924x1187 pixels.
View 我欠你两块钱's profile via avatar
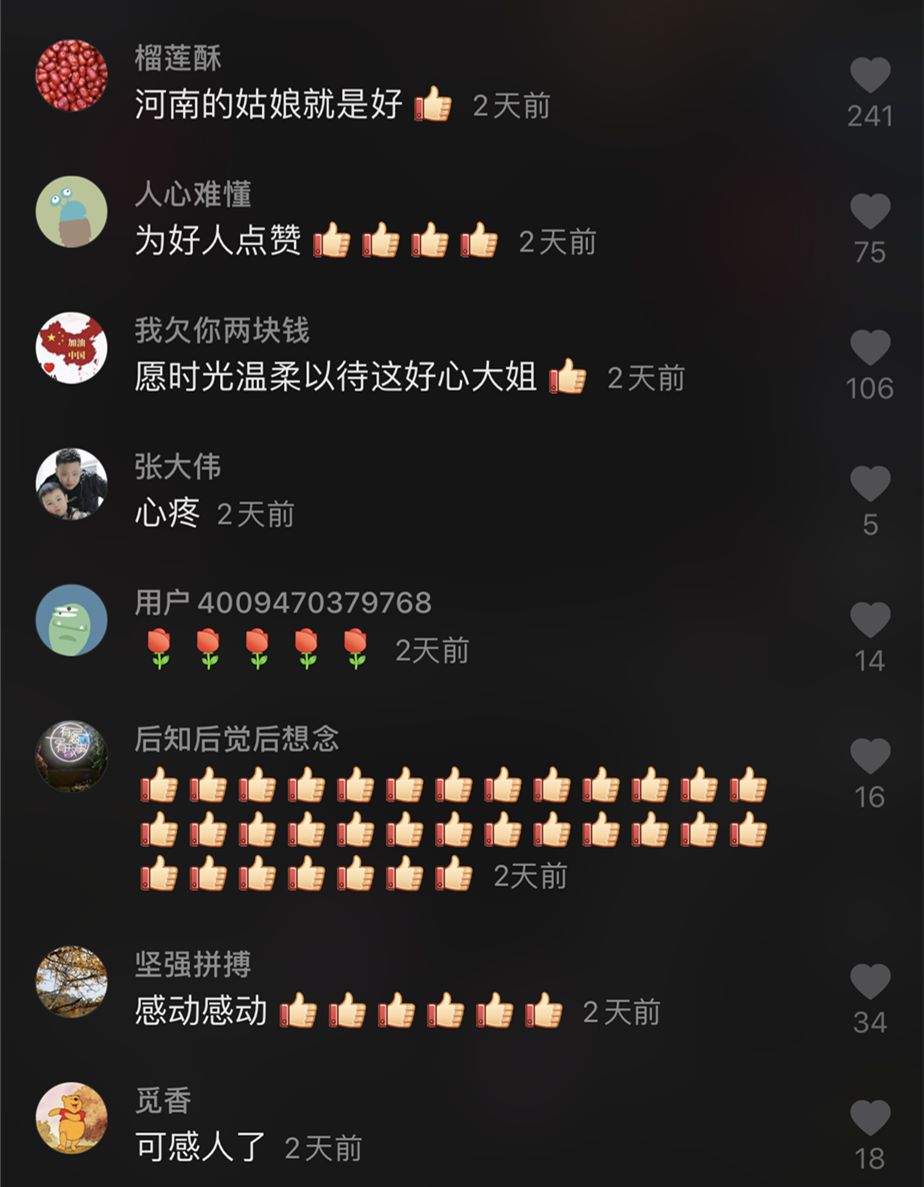pyautogui.click(x=71, y=348)
